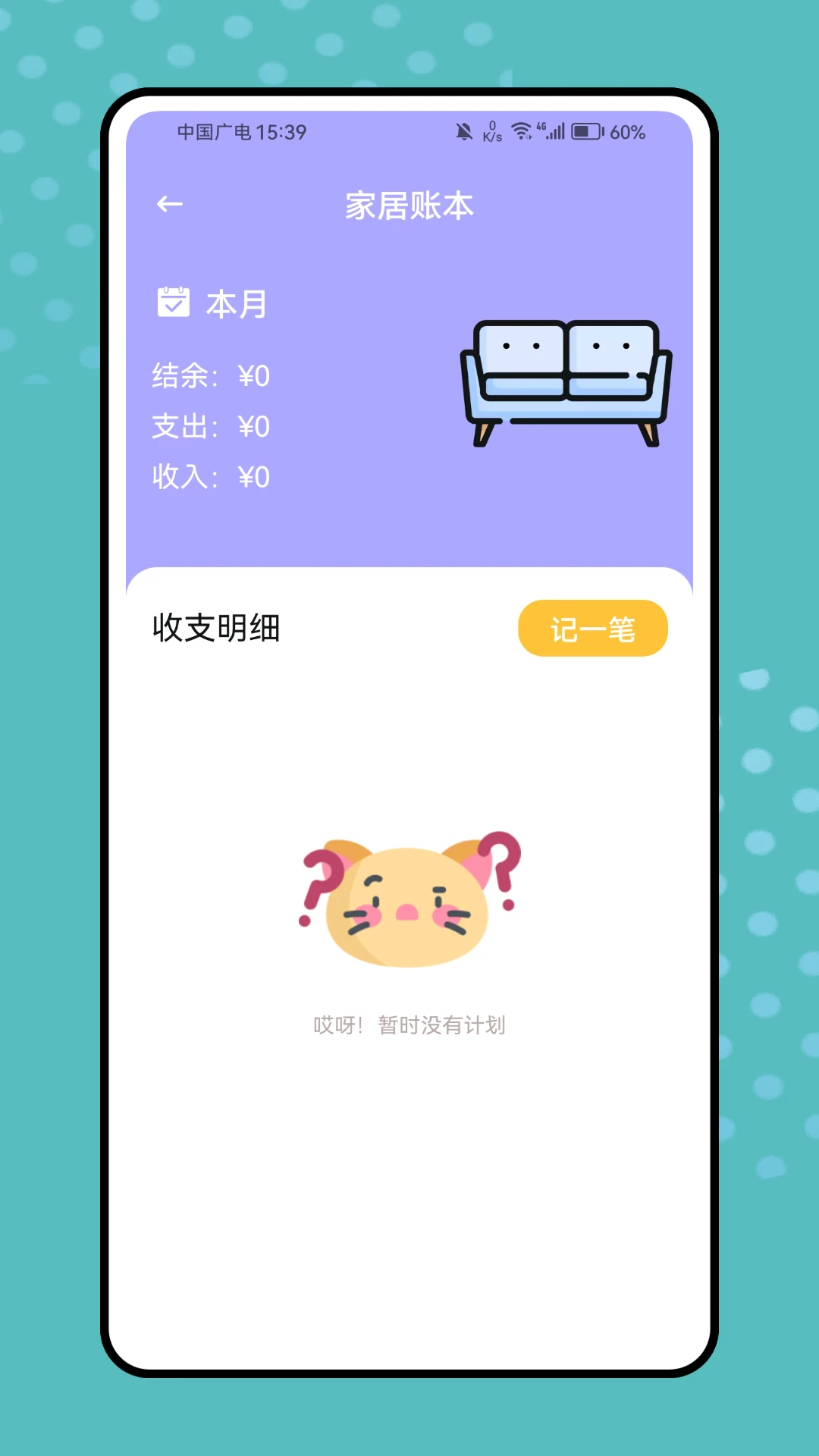Viewport: 819px width, 1456px height.
Task: Tap the muted notification bell in status bar
Action: 464,130
